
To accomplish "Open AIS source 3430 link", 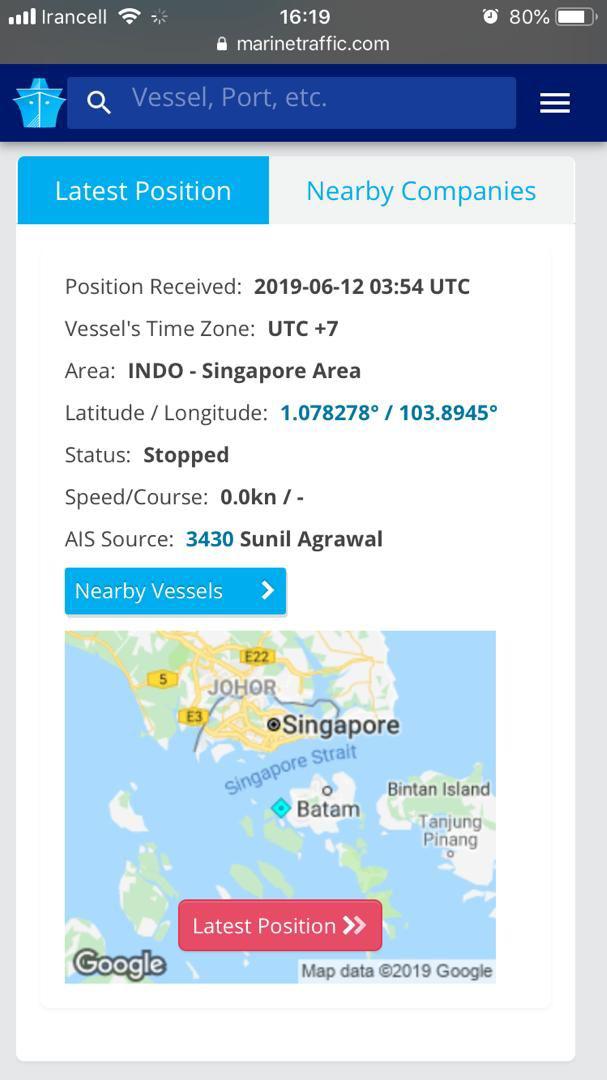I will (x=209, y=539).
